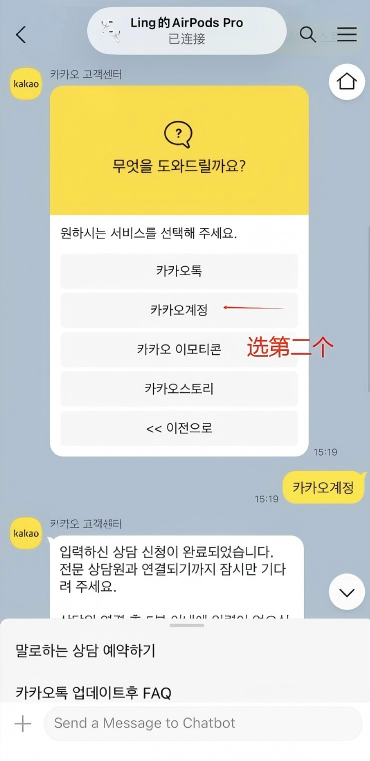The height and width of the screenshot is (761, 370).
Task: Jump to latest message with down arrow
Action: pyautogui.click(x=347, y=592)
